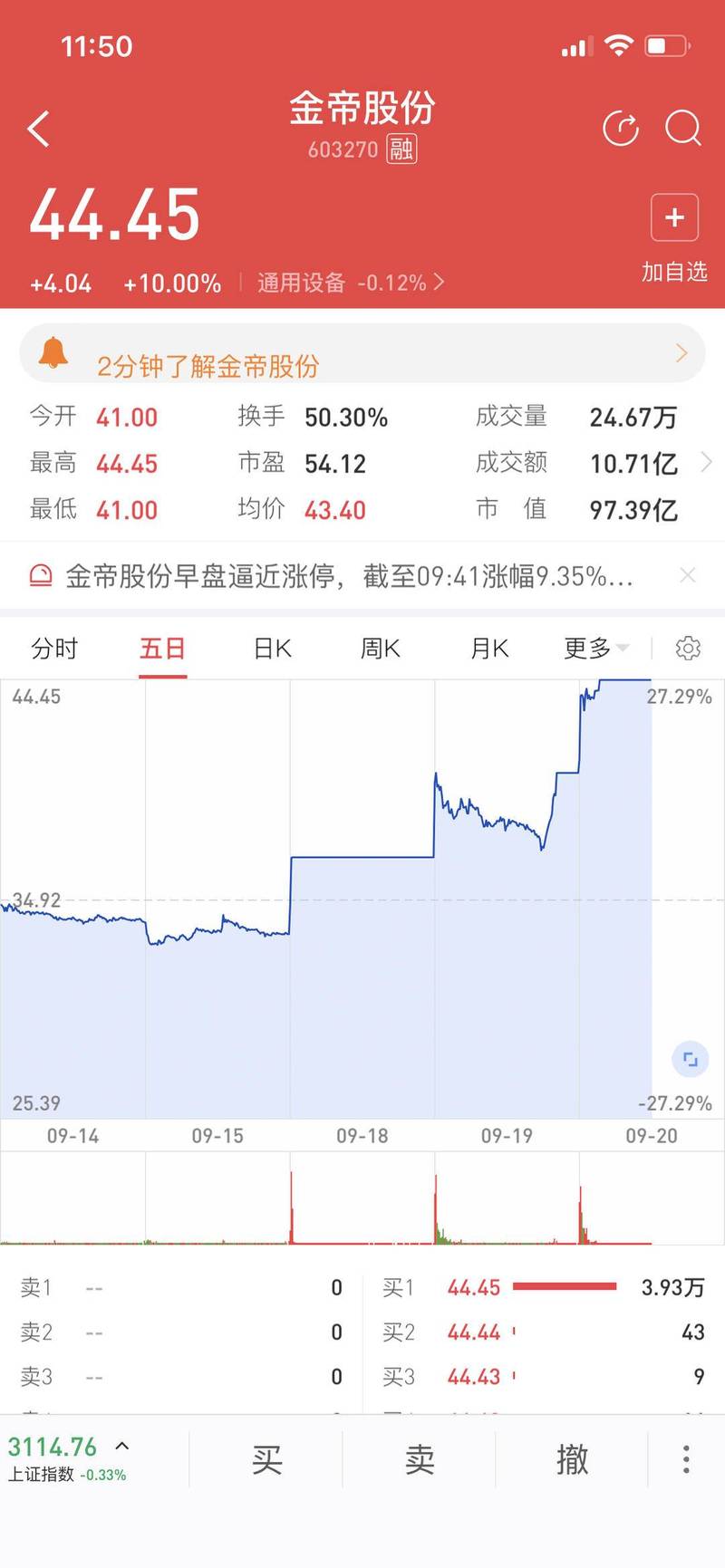Switch to the 日K daily chart tab
Image resolution: width=725 pixels, height=1568 pixels.
pos(271,649)
